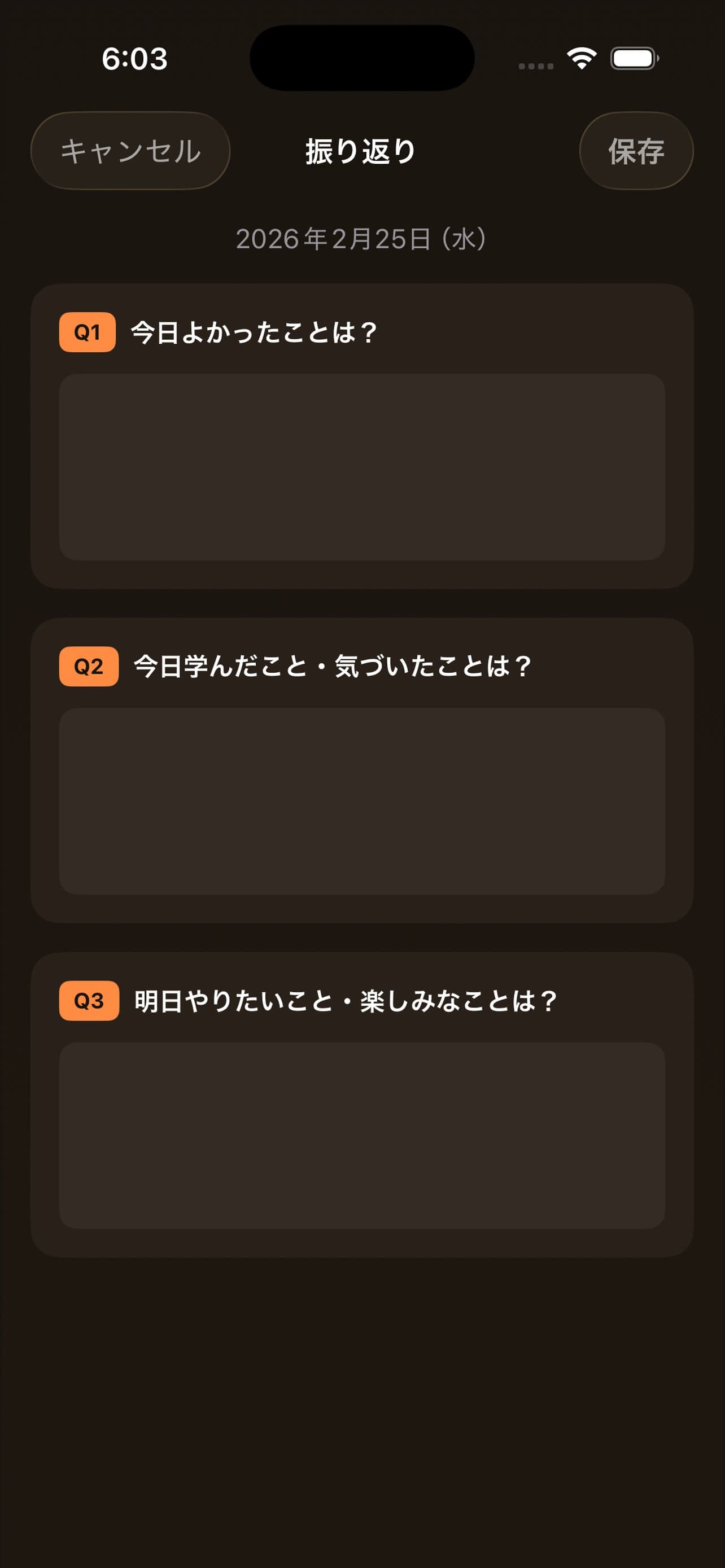Image resolution: width=725 pixels, height=1568 pixels.
Task: Focus the Q3 明日やりたいこと answer field
Action: click(361, 1135)
